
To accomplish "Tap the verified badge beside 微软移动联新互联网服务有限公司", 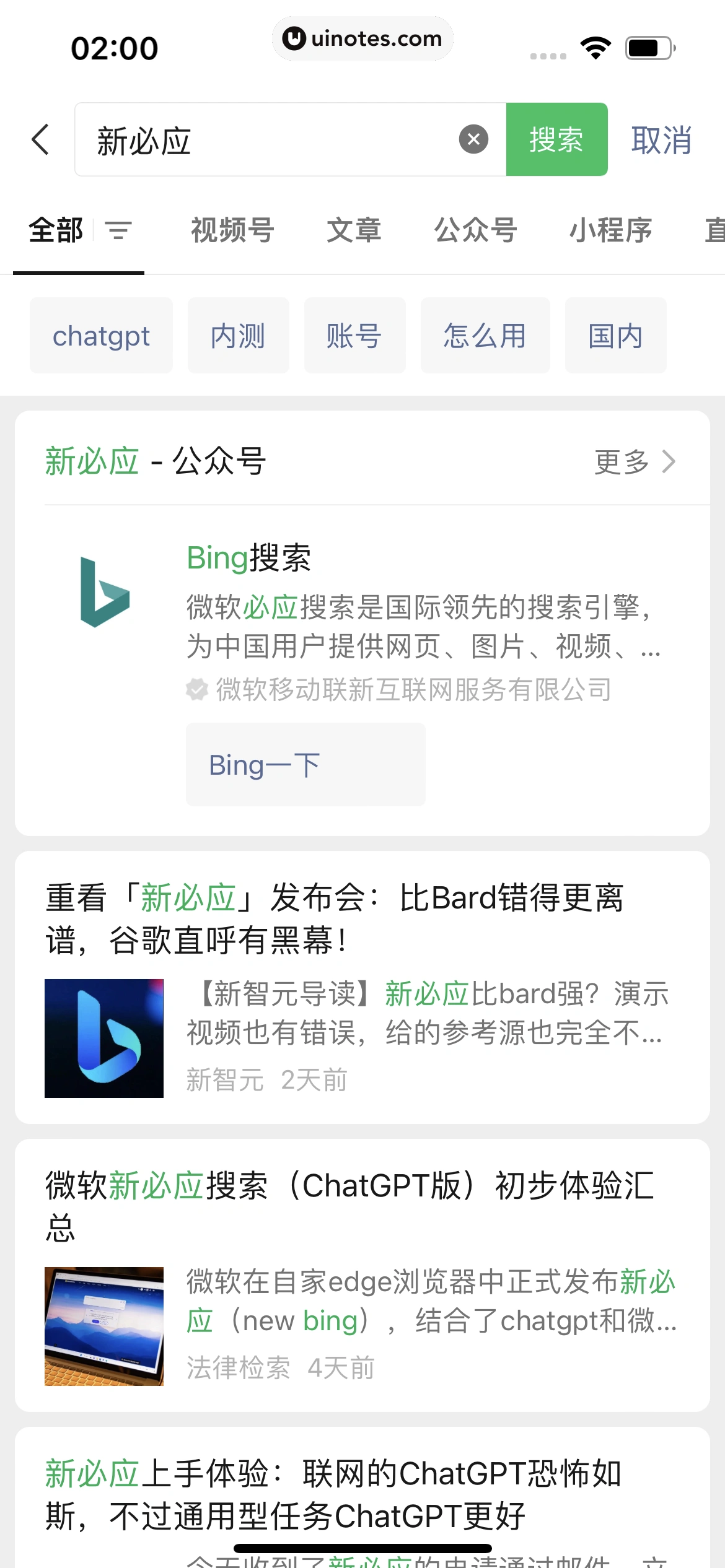I will (197, 689).
